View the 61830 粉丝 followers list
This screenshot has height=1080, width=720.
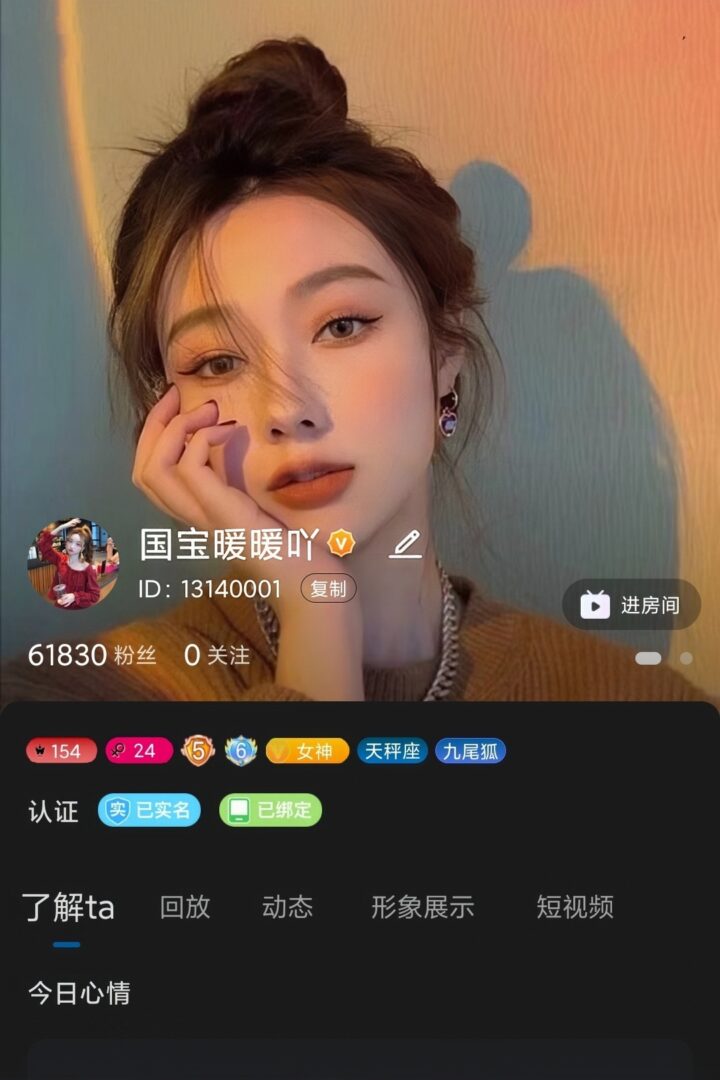(x=92, y=656)
